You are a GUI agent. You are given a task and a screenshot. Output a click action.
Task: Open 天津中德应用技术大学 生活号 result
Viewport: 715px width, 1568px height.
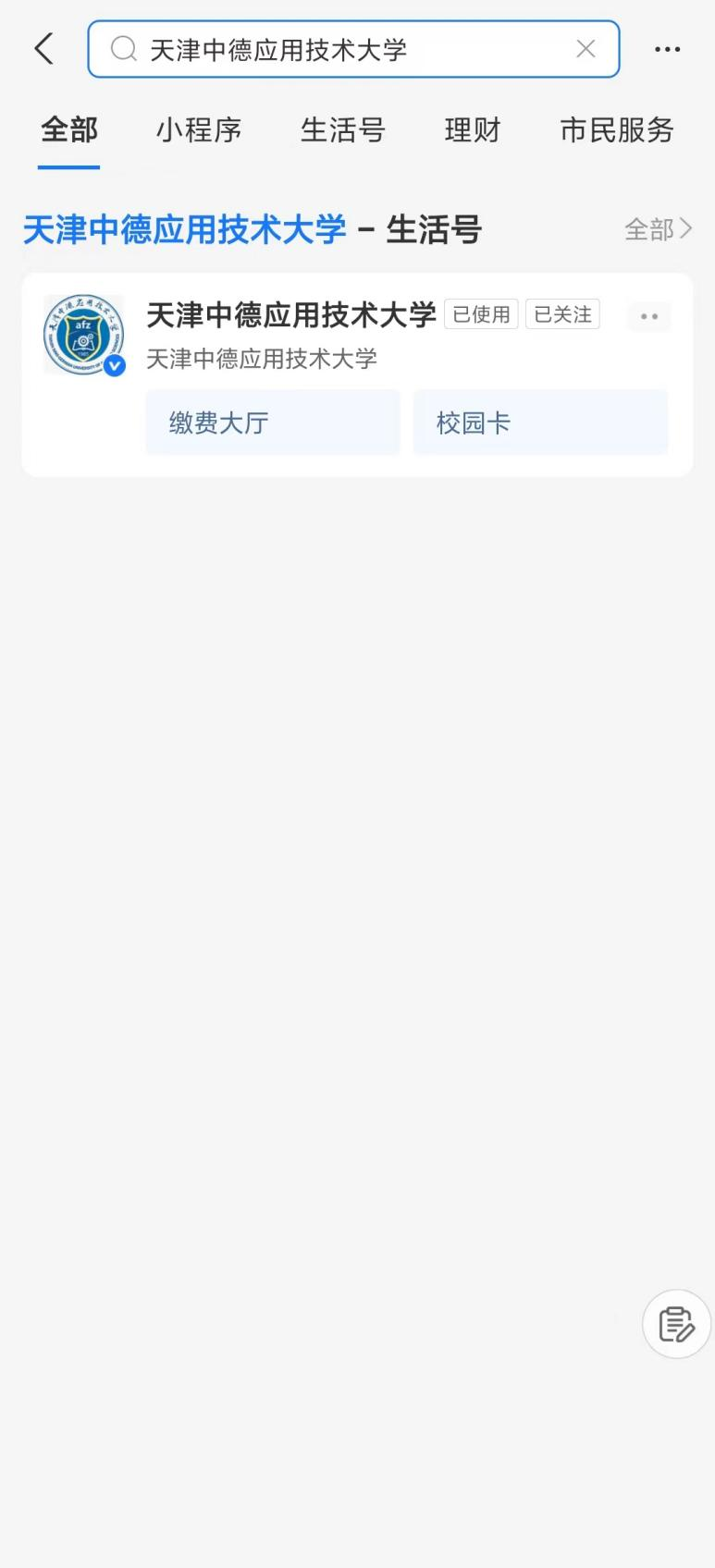point(290,316)
